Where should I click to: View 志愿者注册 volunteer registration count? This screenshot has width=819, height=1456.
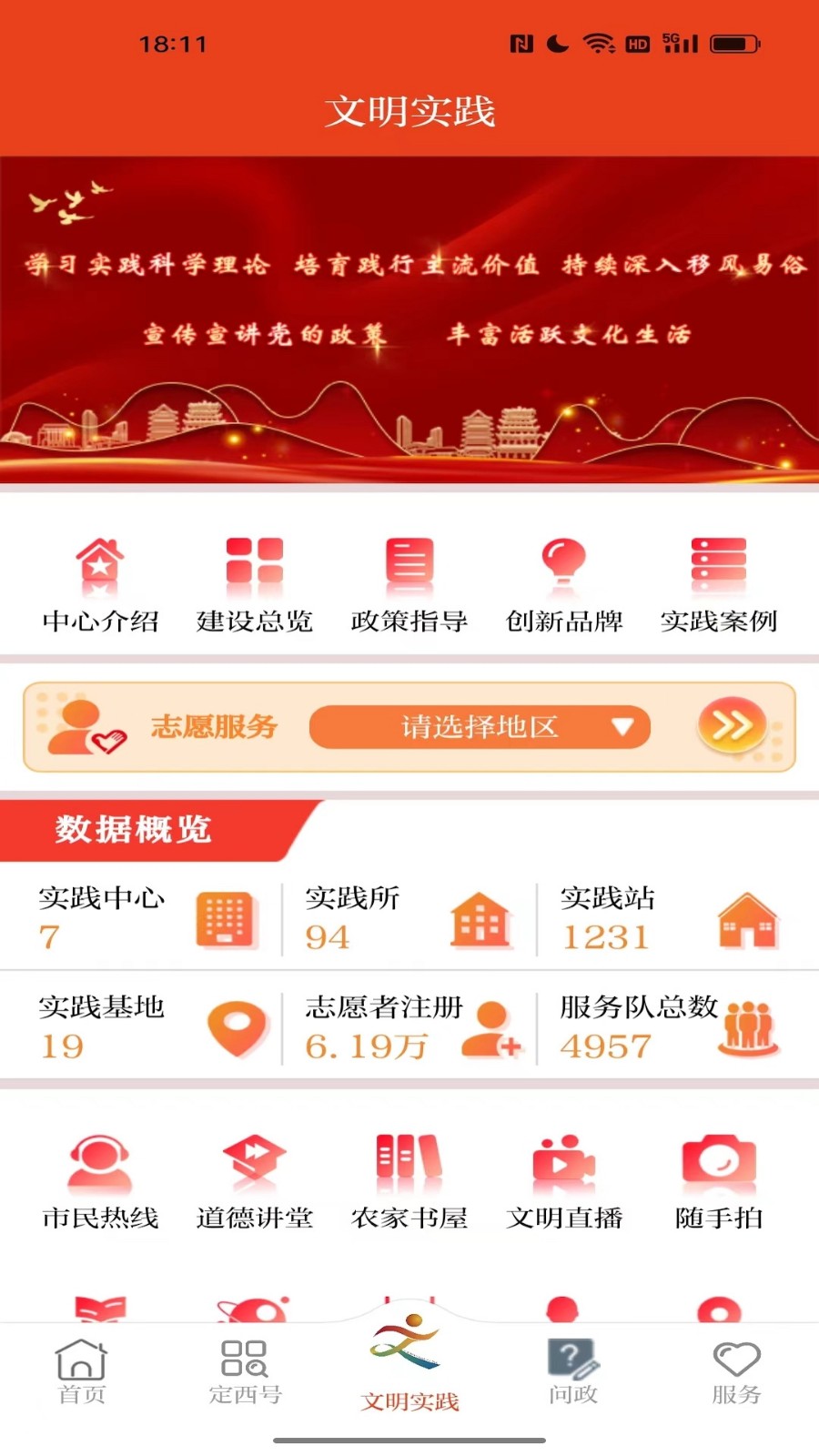click(x=385, y=1026)
